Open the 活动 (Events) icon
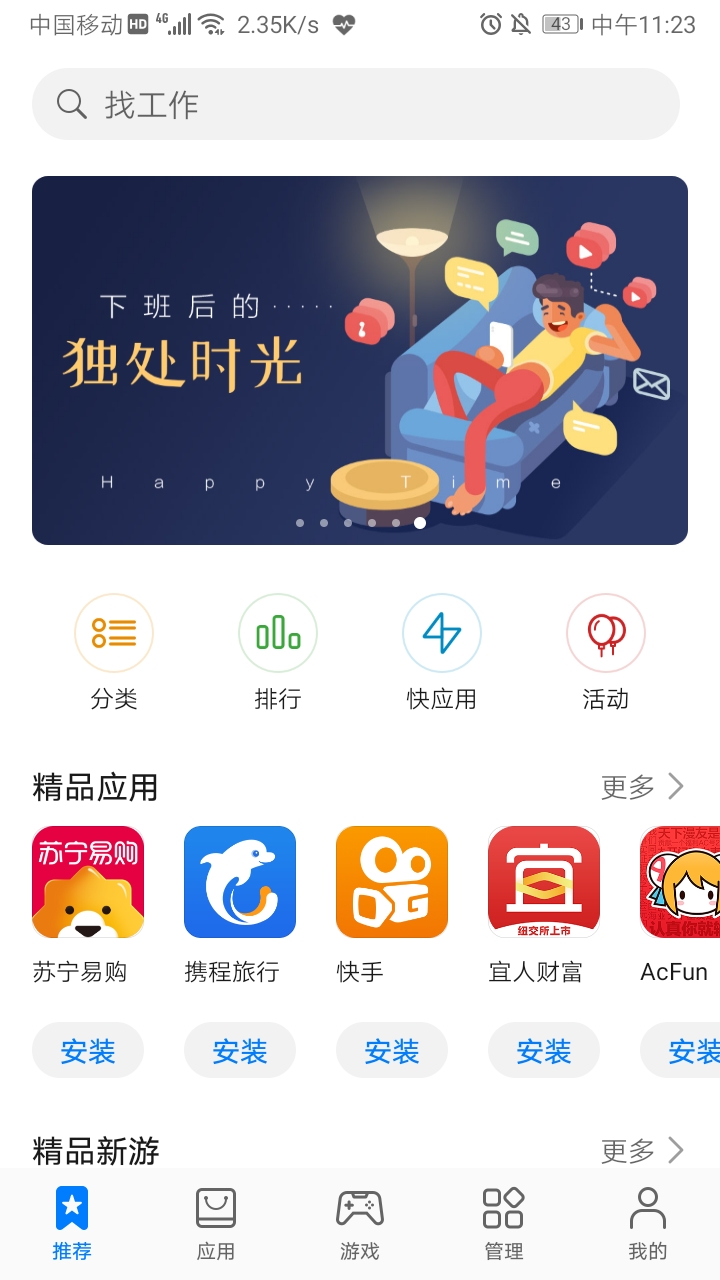Viewport: 720px width, 1280px height. point(606,633)
